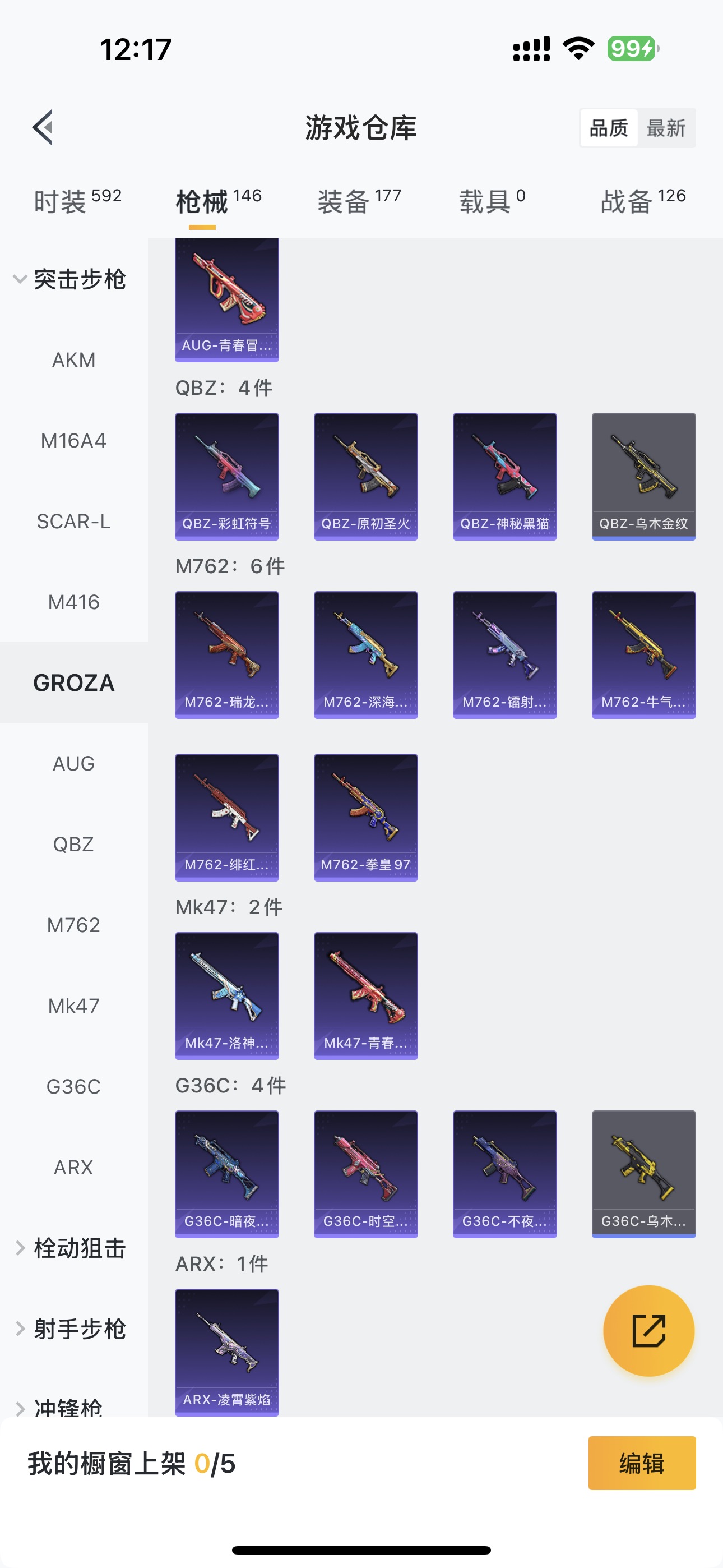The image size is (723, 1568).
Task: Switch to the 时装 tab
Action: coord(77,201)
